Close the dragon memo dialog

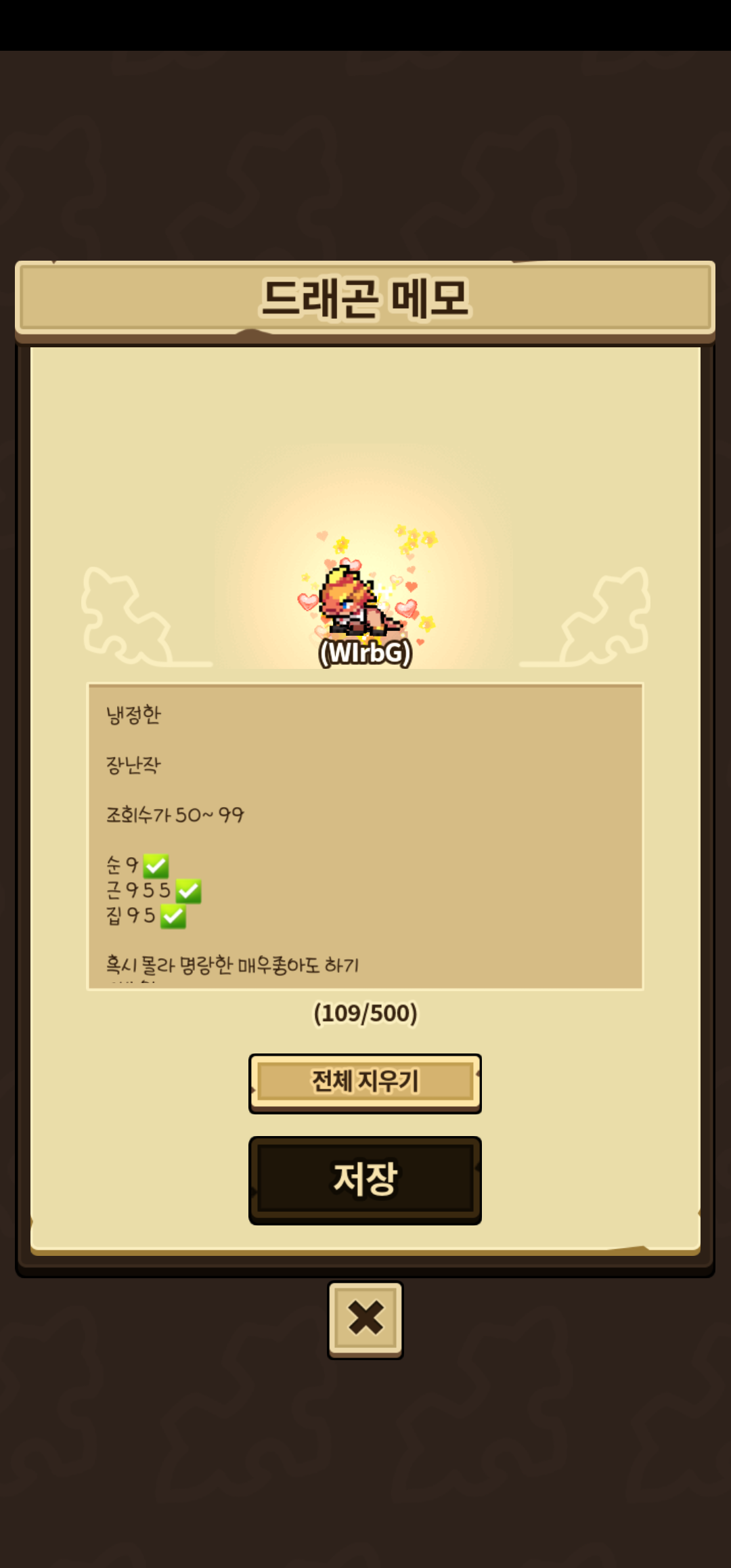point(365,1320)
